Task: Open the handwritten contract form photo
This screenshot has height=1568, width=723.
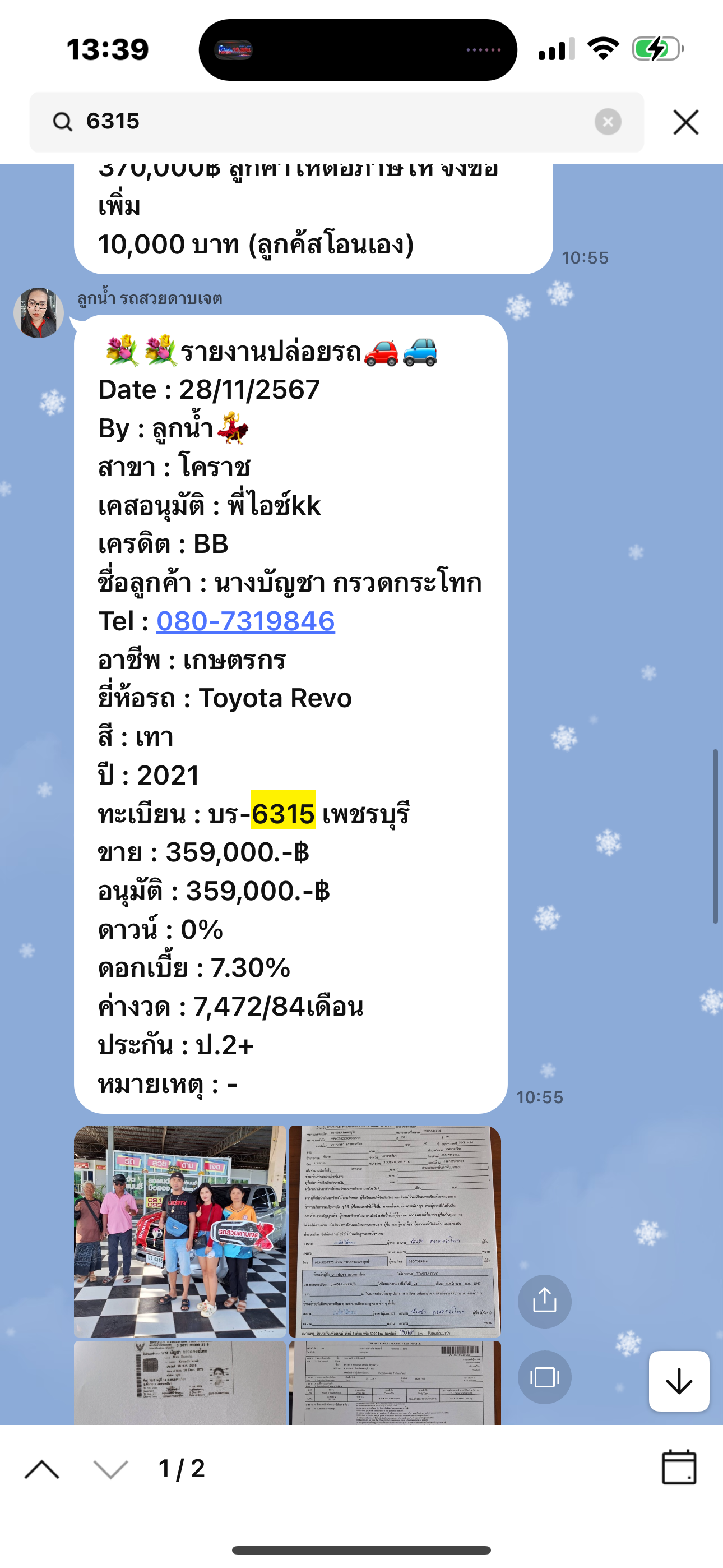Action: 395,1232
